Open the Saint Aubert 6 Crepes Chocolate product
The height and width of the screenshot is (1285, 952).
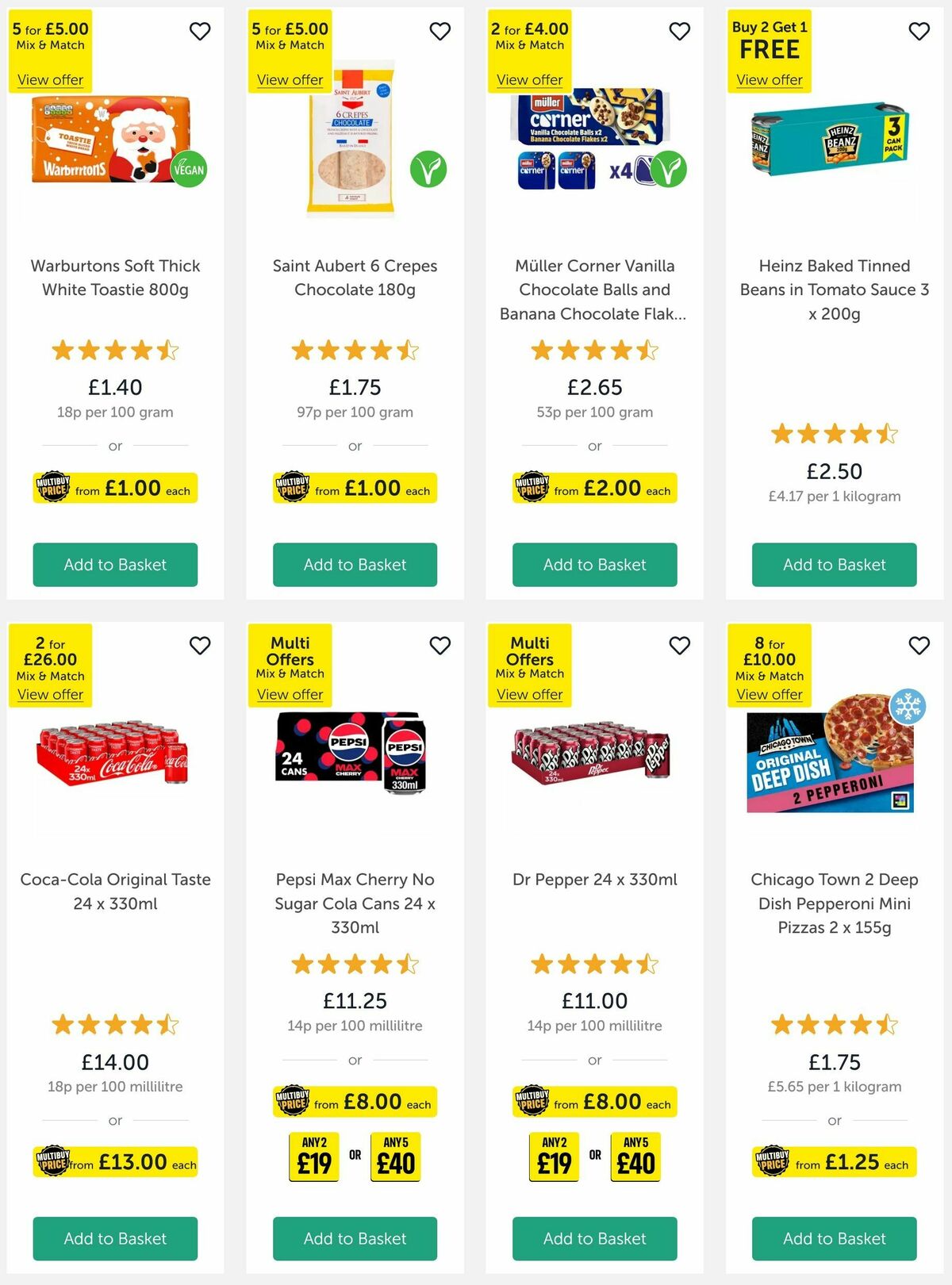tap(355, 278)
